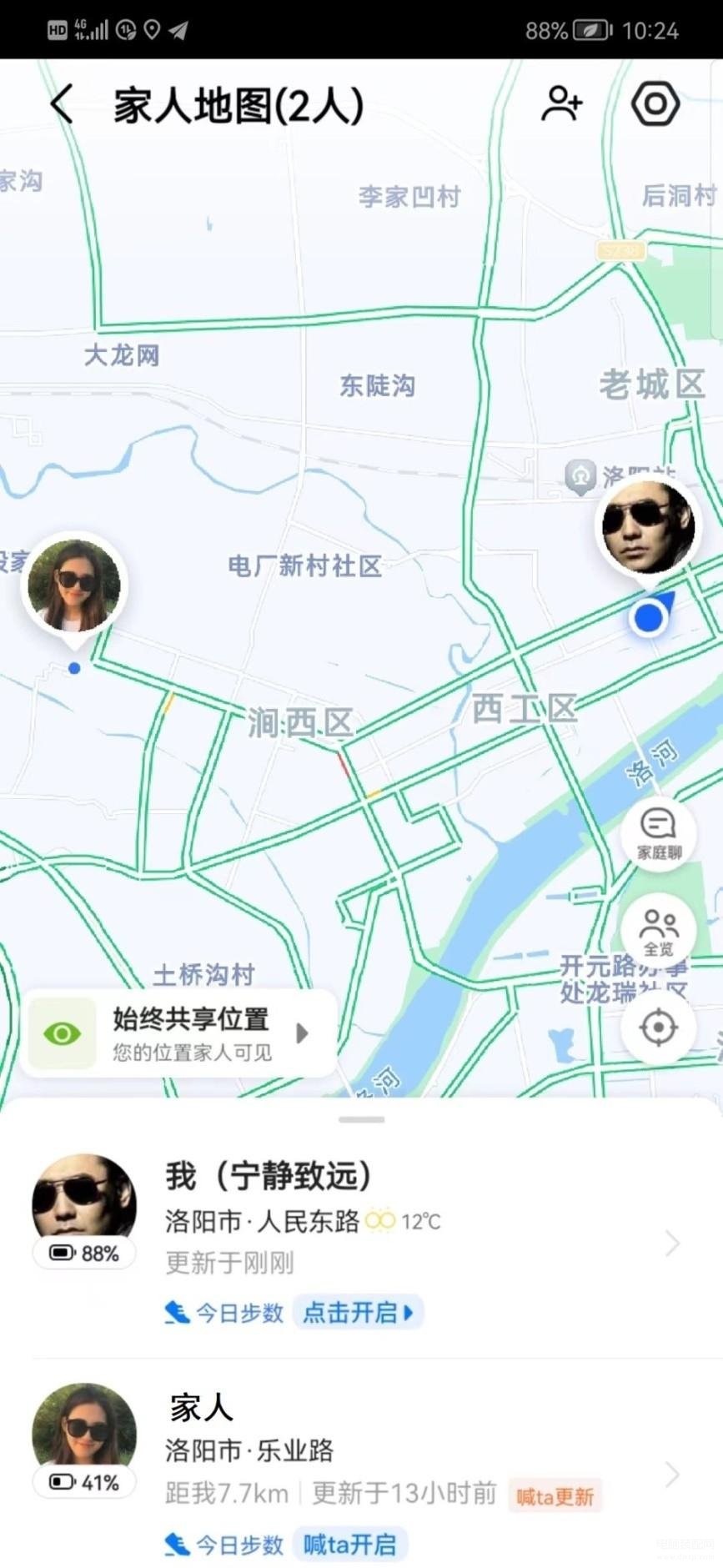Tap the 全览 overview button

click(658, 932)
